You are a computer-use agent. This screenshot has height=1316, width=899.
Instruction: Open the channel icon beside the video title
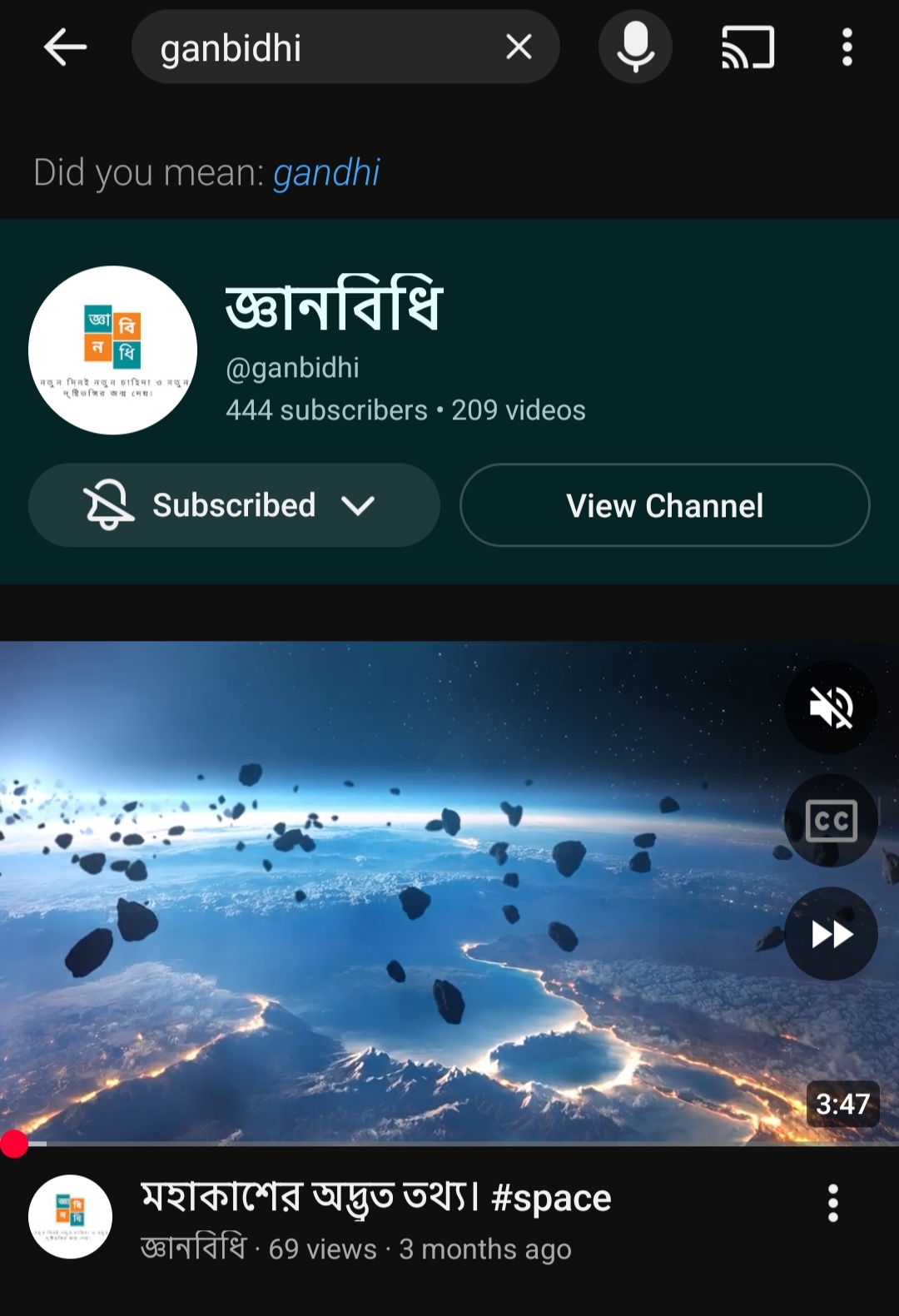coord(71,1216)
